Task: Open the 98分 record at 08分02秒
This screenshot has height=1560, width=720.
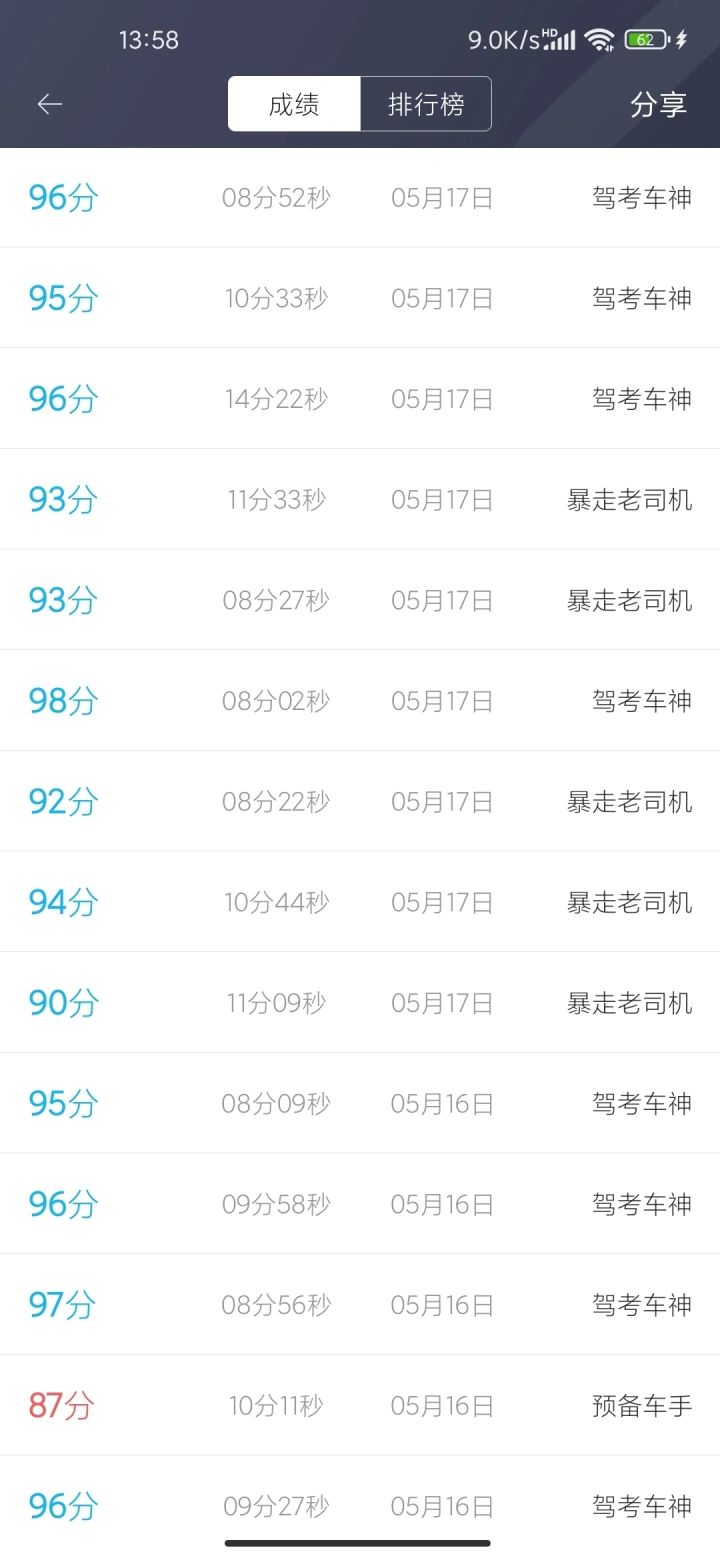Action: point(360,700)
